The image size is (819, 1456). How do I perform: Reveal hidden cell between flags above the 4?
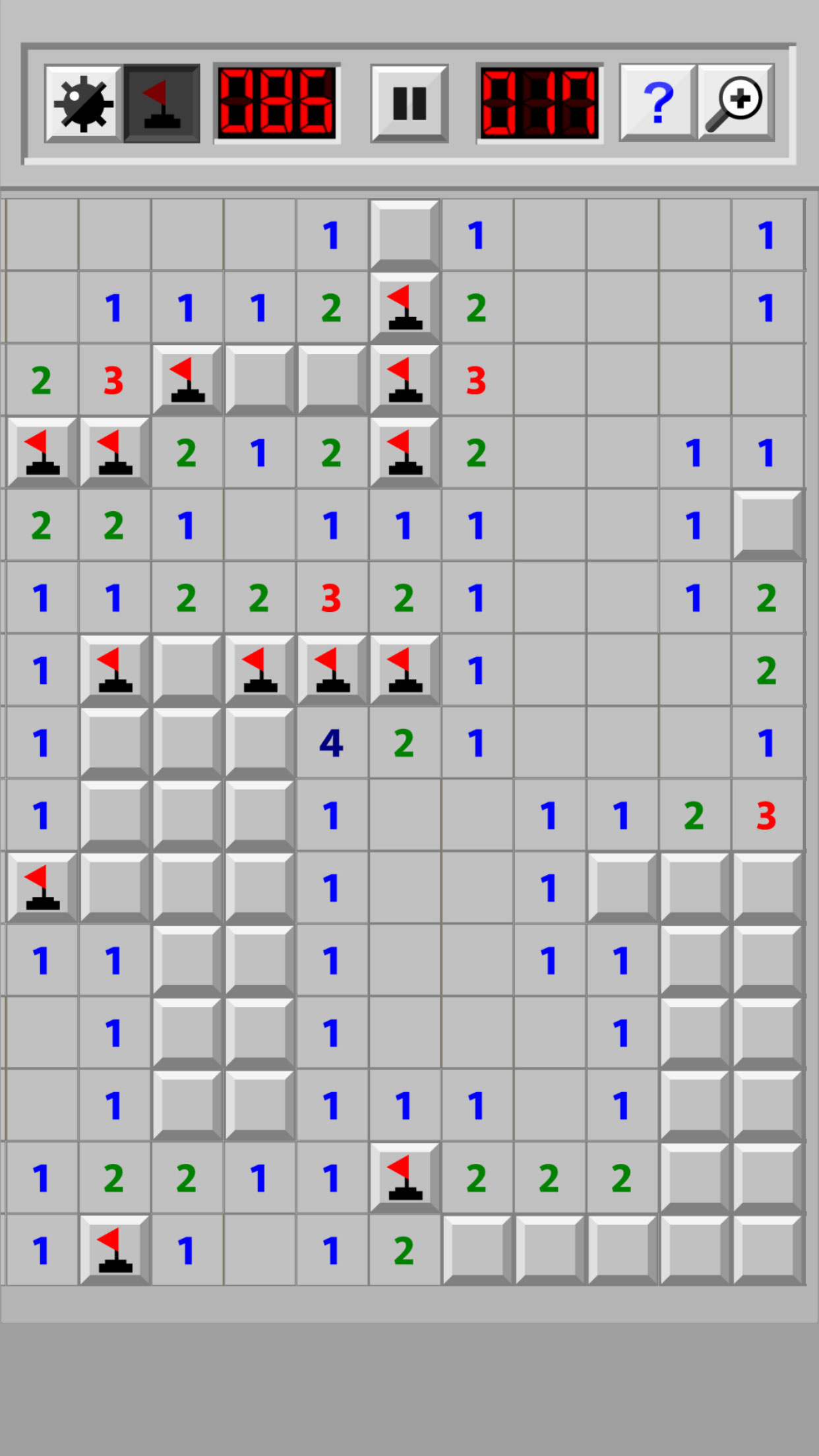tap(187, 669)
